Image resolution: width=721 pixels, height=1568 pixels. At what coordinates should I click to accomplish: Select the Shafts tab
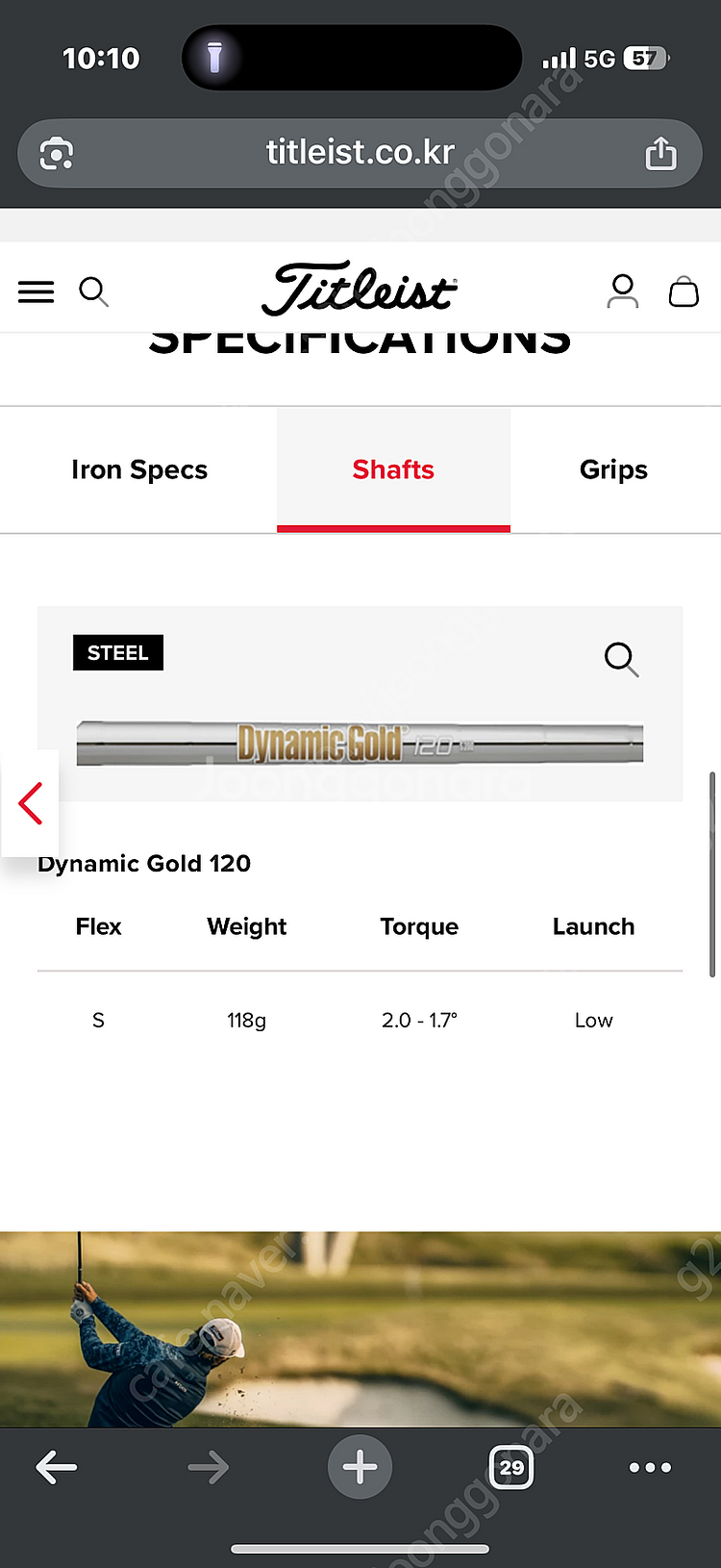coord(393,469)
